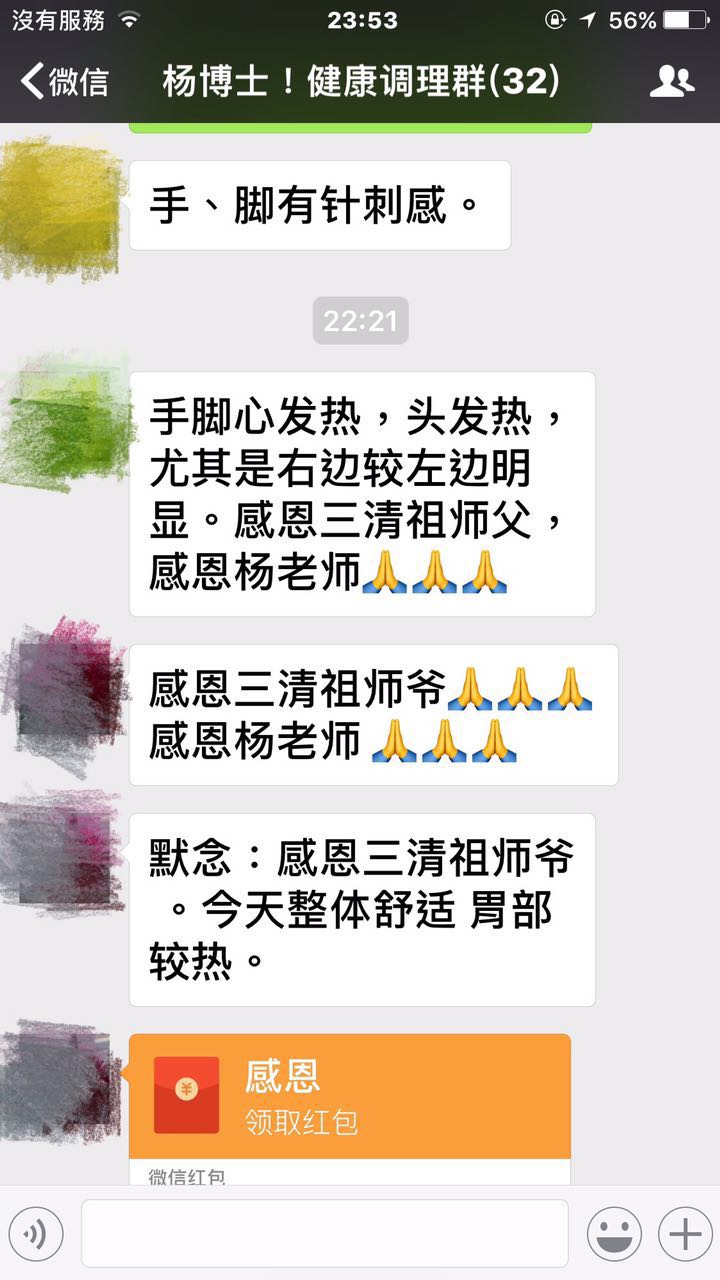The image size is (720, 1280).
Task: Focus the message text field
Action: [x=325, y=1234]
